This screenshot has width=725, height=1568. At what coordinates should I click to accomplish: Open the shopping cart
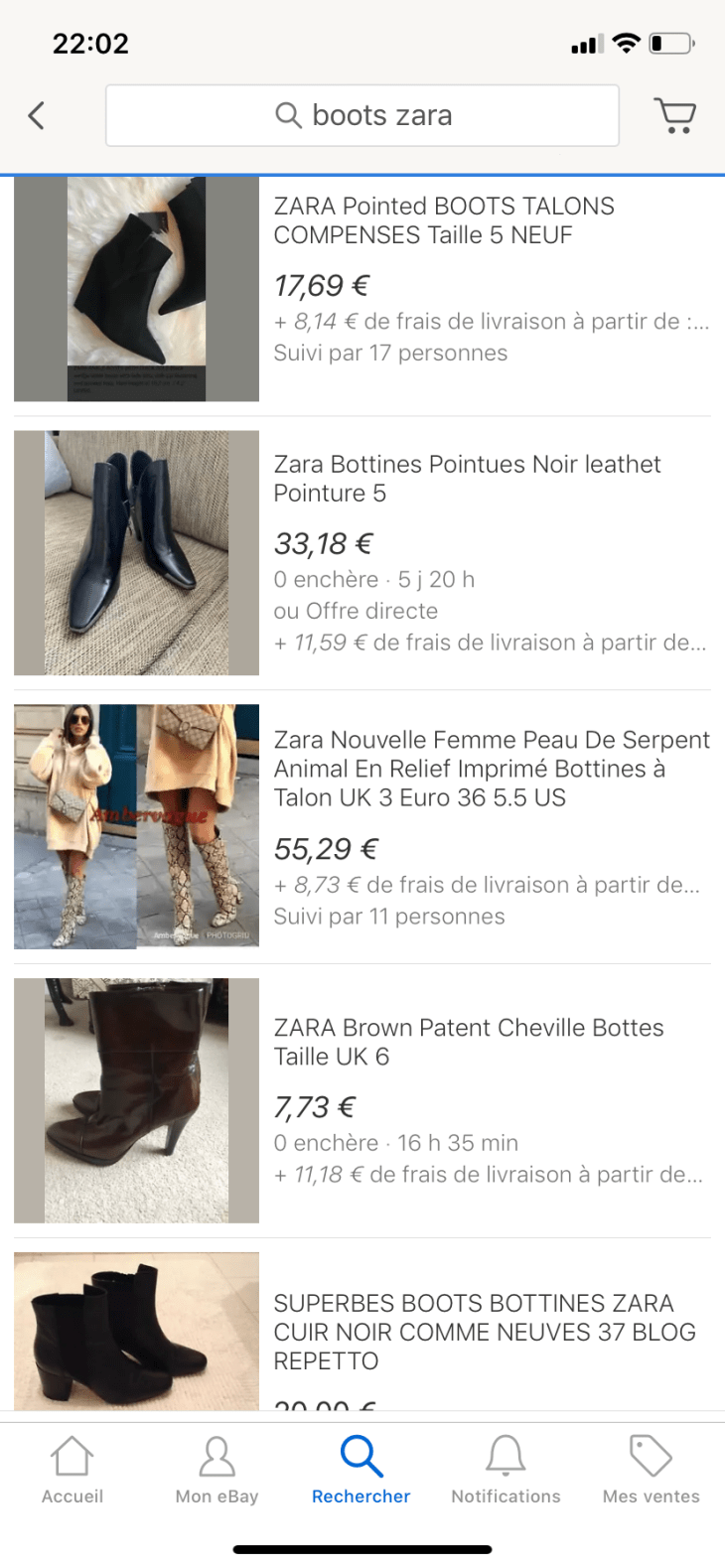coord(675,116)
